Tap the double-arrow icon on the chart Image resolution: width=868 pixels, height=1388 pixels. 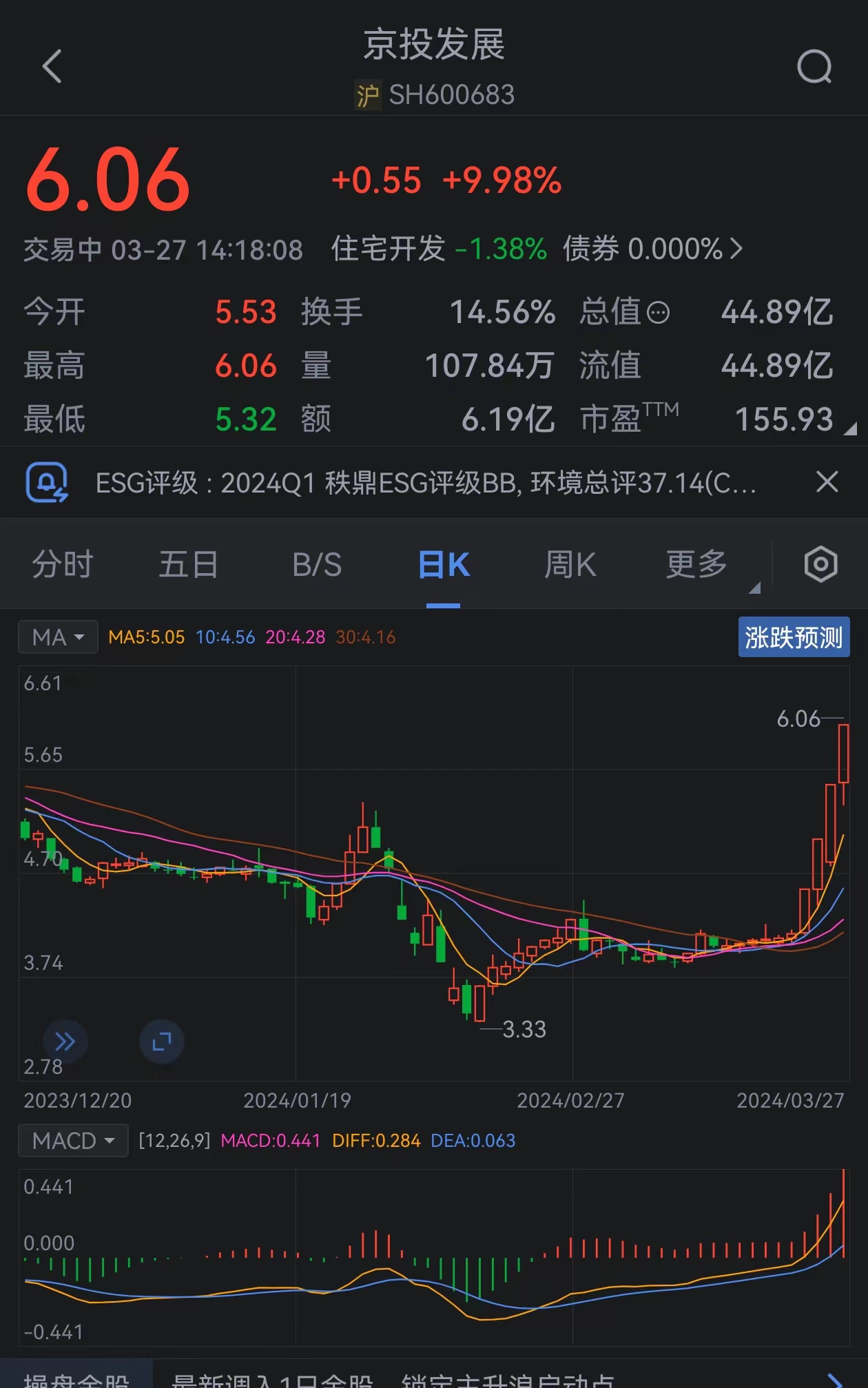coord(65,1041)
